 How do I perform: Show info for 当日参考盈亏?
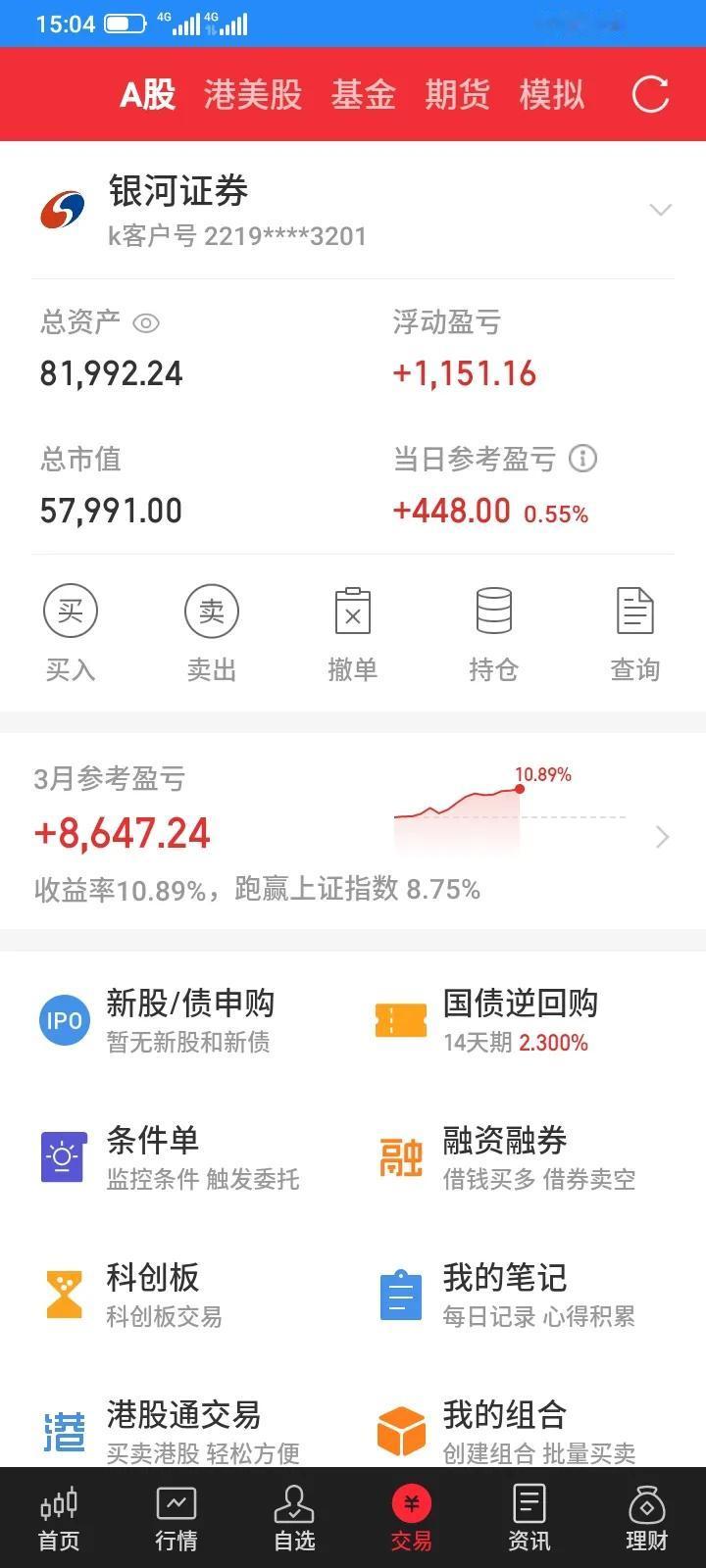pyautogui.click(x=582, y=459)
